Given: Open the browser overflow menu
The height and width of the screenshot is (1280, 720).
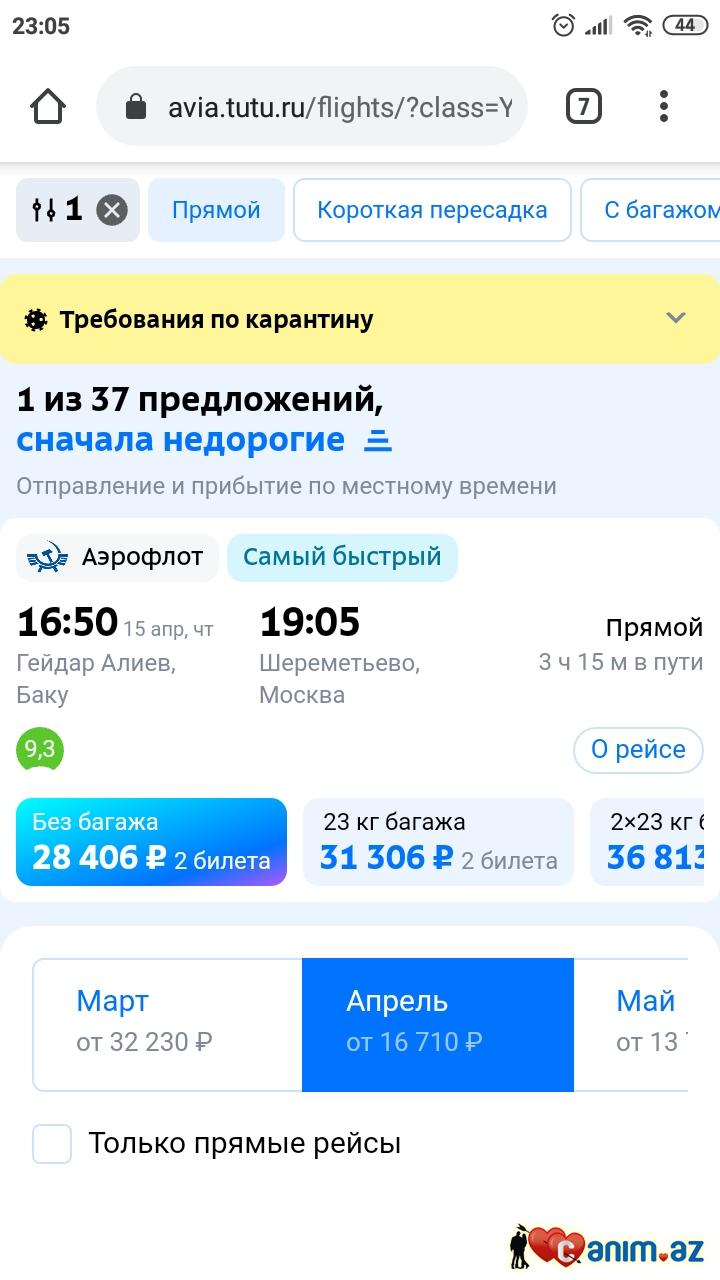Looking at the screenshot, I should (x=664, y=107).
